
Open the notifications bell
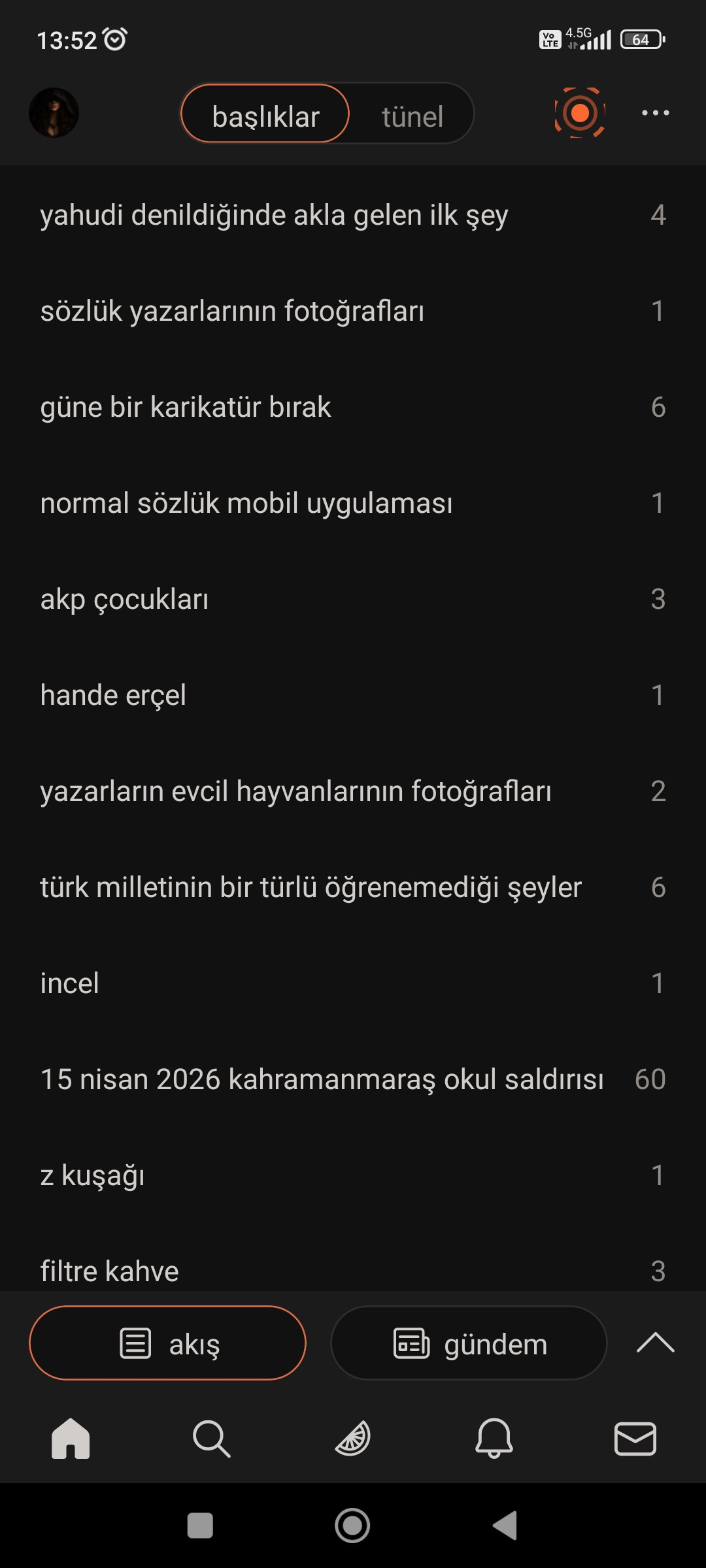tap(494, 1439)
